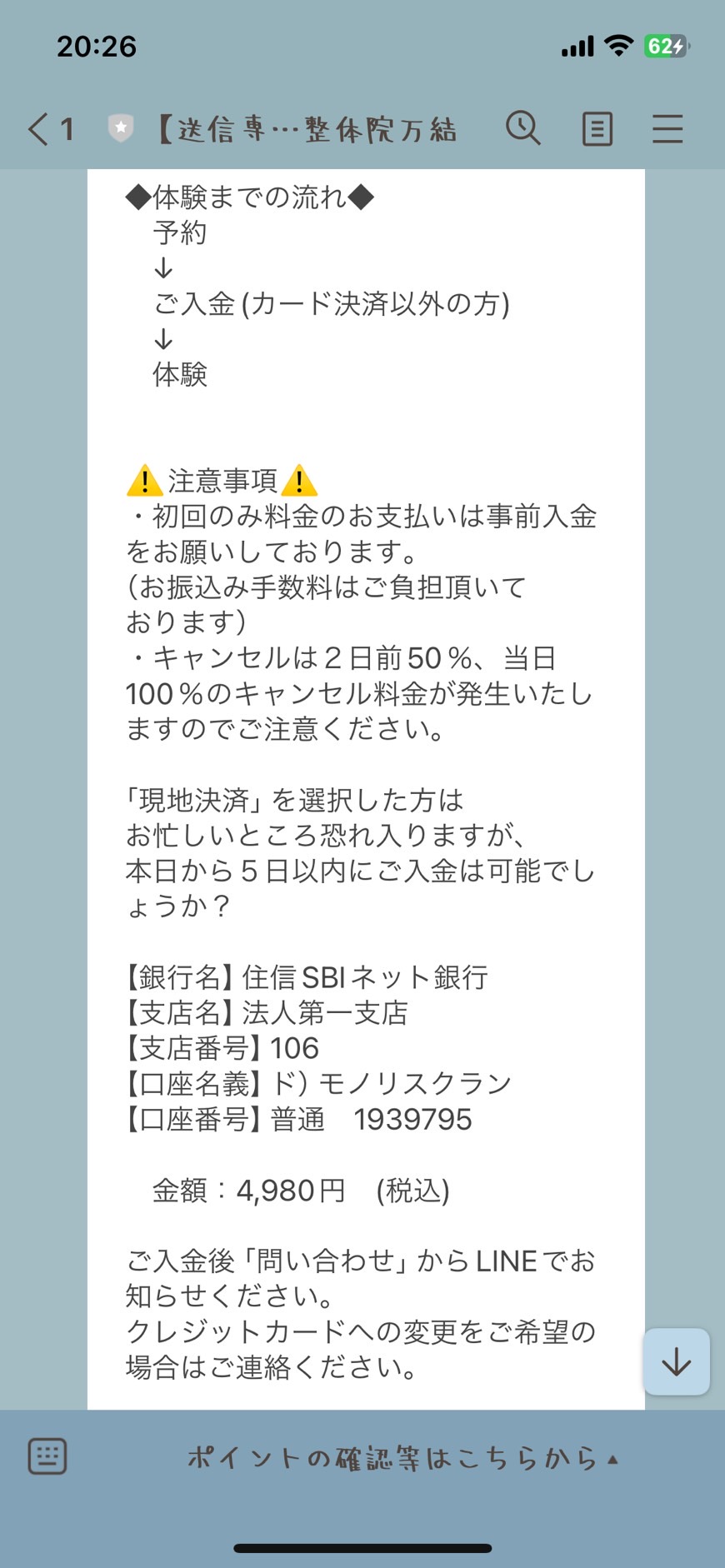Viewport: 725px width, 1568px height.
Task: Jump to latest message with down arrow
Action: (676, 1361)
